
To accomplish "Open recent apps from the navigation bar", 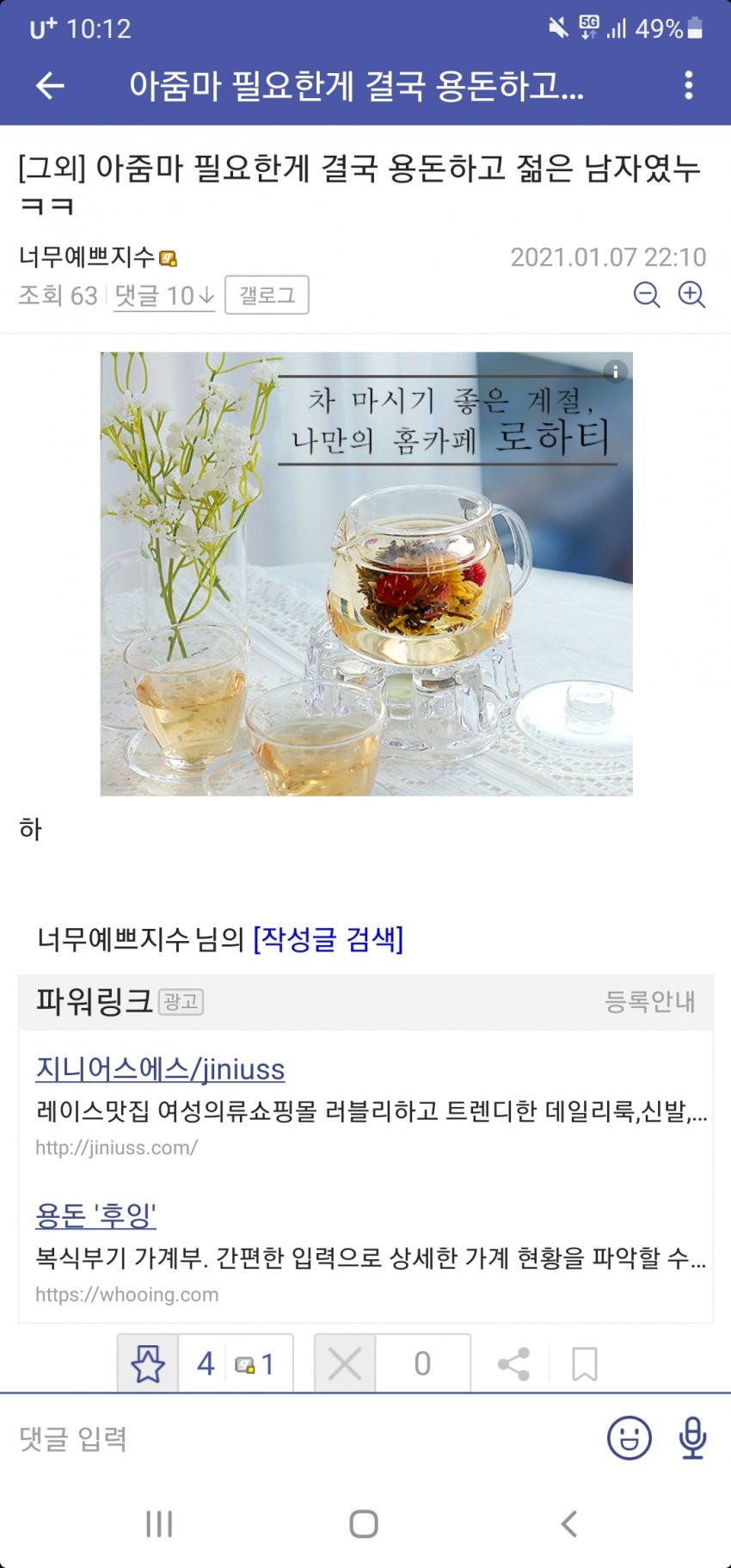I will 159,1524.
